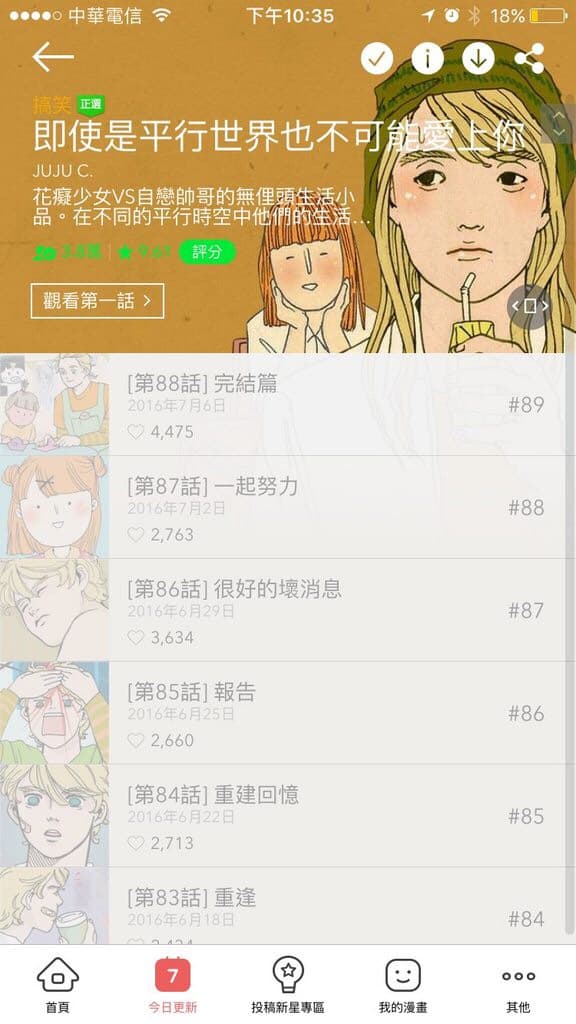Tap the checkmark subscribe icon
The height and width of the screenshot is (1024, 576).
coord(377,59)
